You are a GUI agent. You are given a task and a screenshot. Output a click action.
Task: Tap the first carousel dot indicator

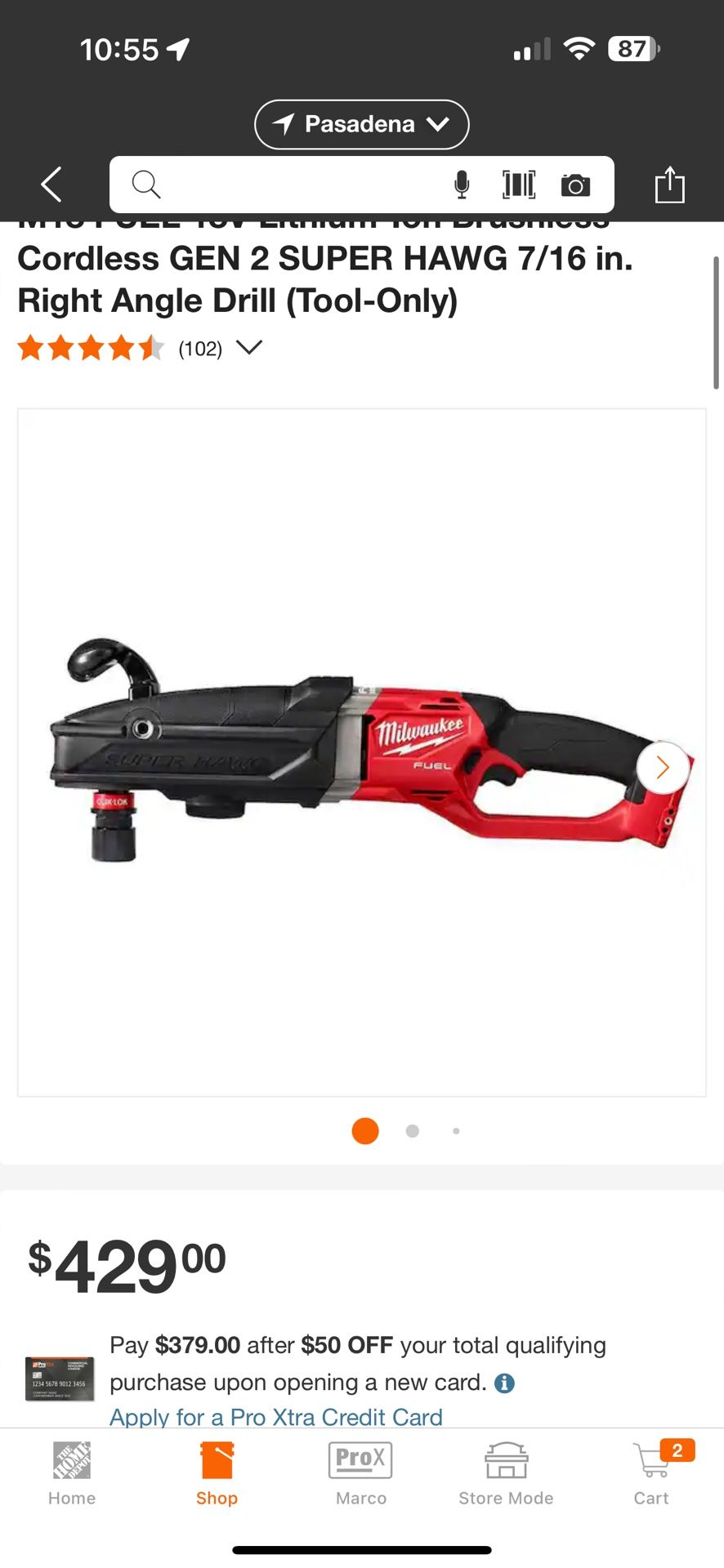click(x=365, y=1131)
